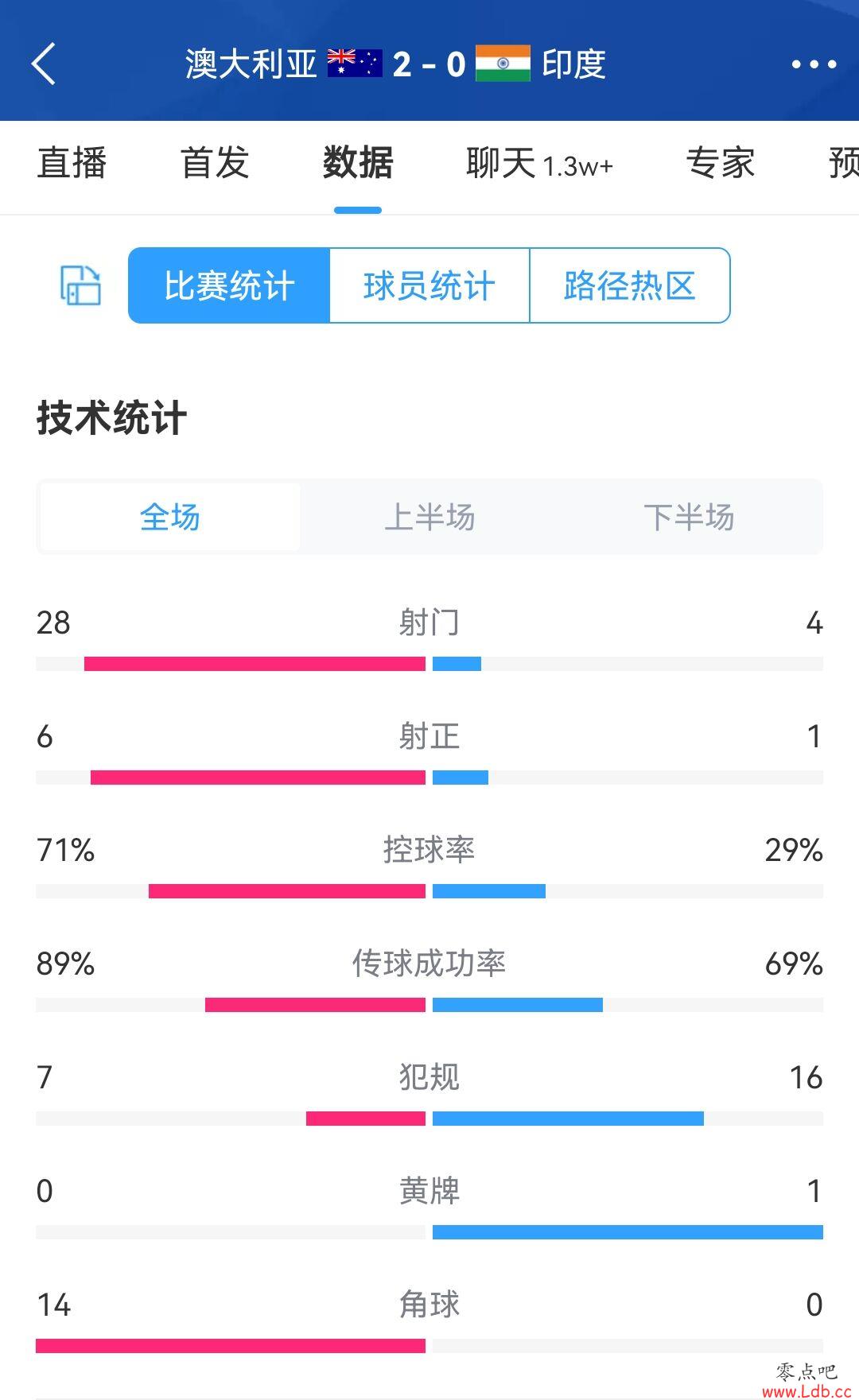
Task: Show 全场 full match statistics
Action: point(170,517)
